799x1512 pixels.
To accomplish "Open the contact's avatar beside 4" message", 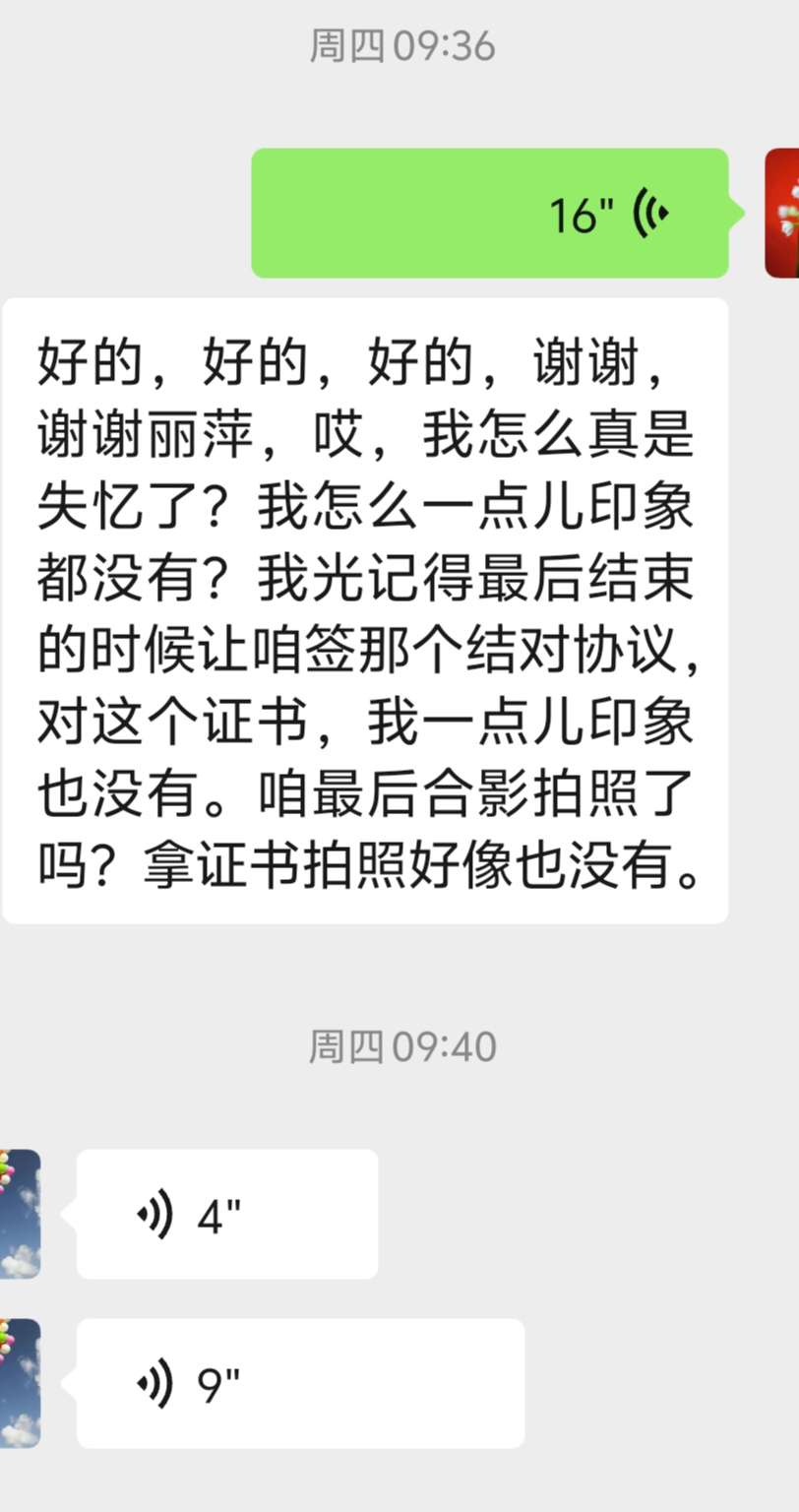I will [x=20, y=1214].
